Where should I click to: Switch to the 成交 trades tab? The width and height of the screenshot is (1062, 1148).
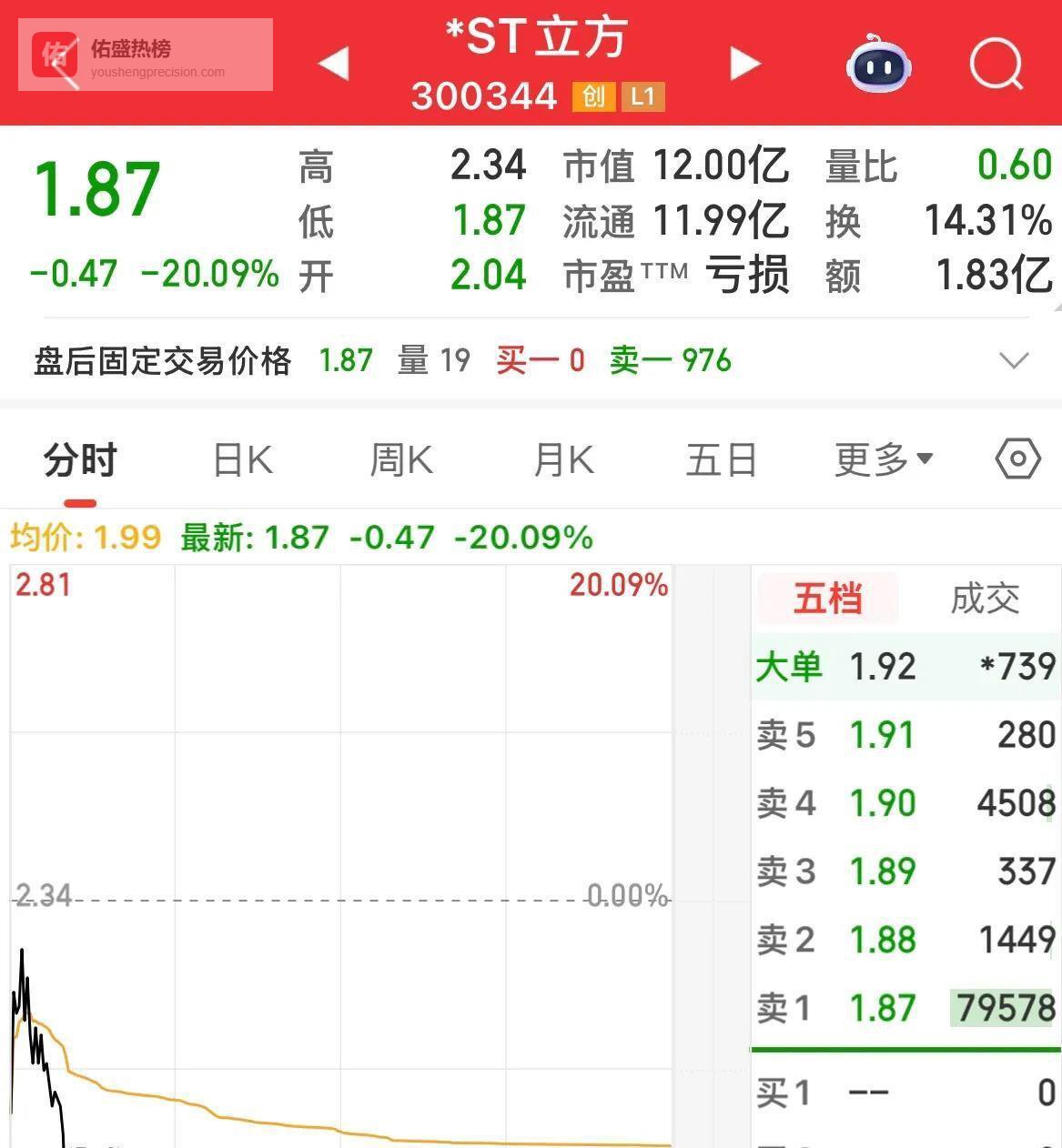point(985,599)
